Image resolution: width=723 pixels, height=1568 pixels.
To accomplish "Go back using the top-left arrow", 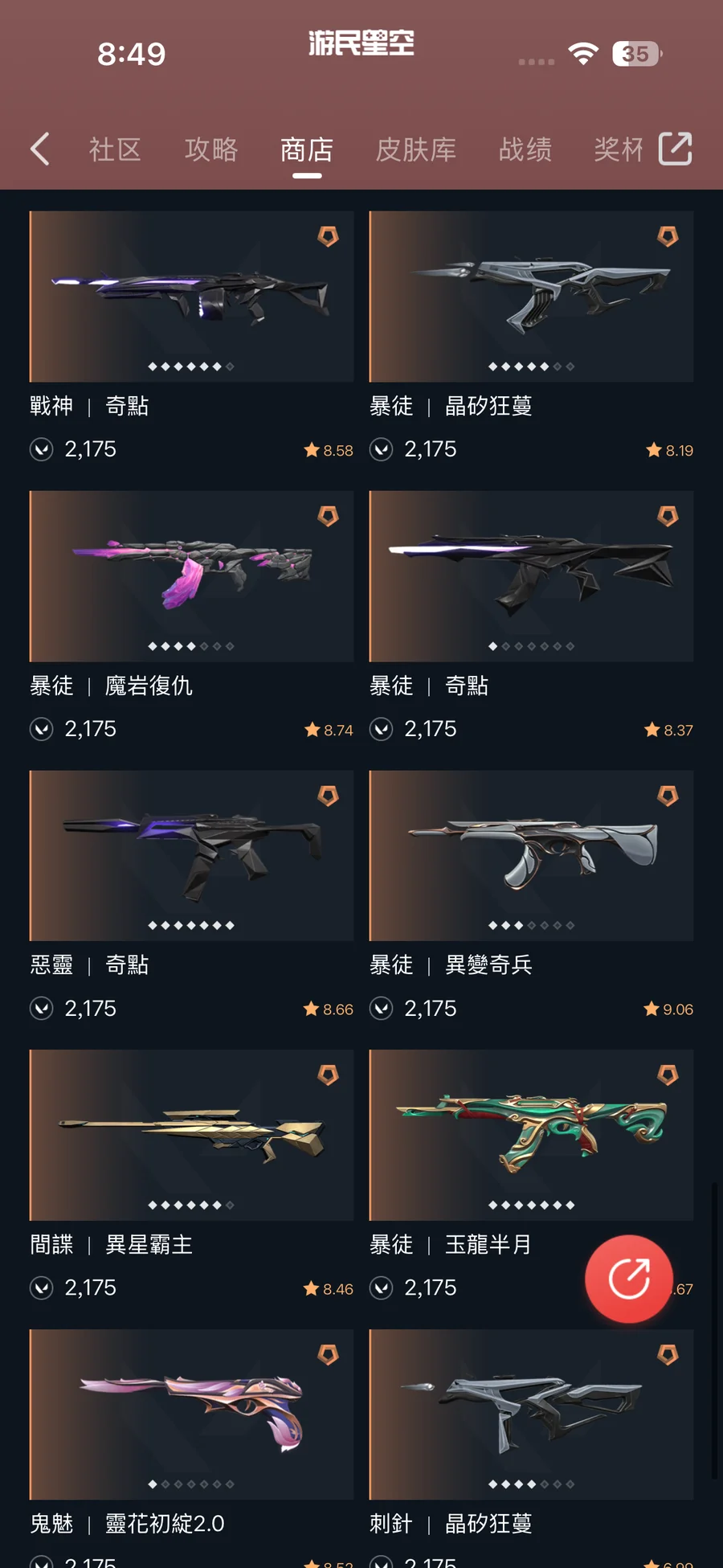I will 40,149.
